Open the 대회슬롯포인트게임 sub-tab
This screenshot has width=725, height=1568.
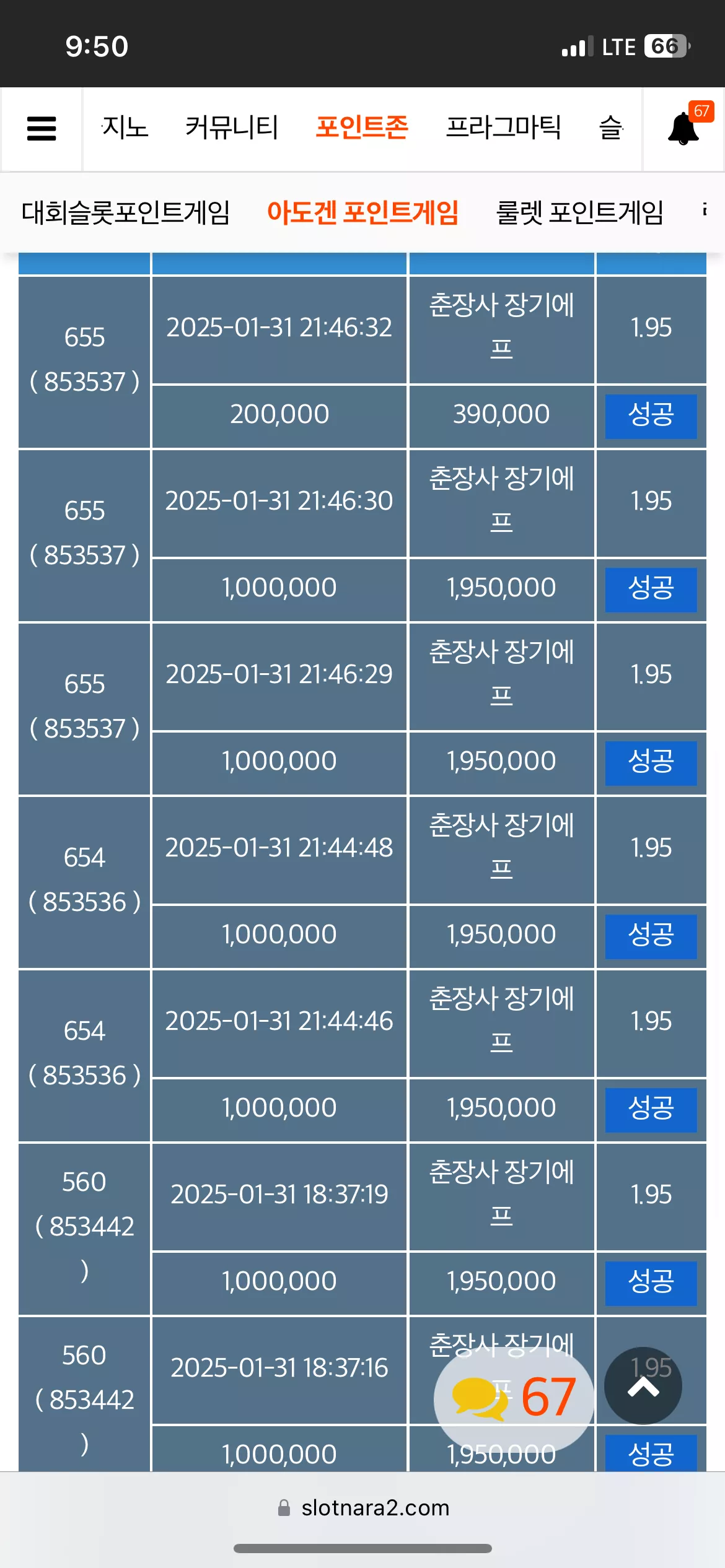[126, 212]
